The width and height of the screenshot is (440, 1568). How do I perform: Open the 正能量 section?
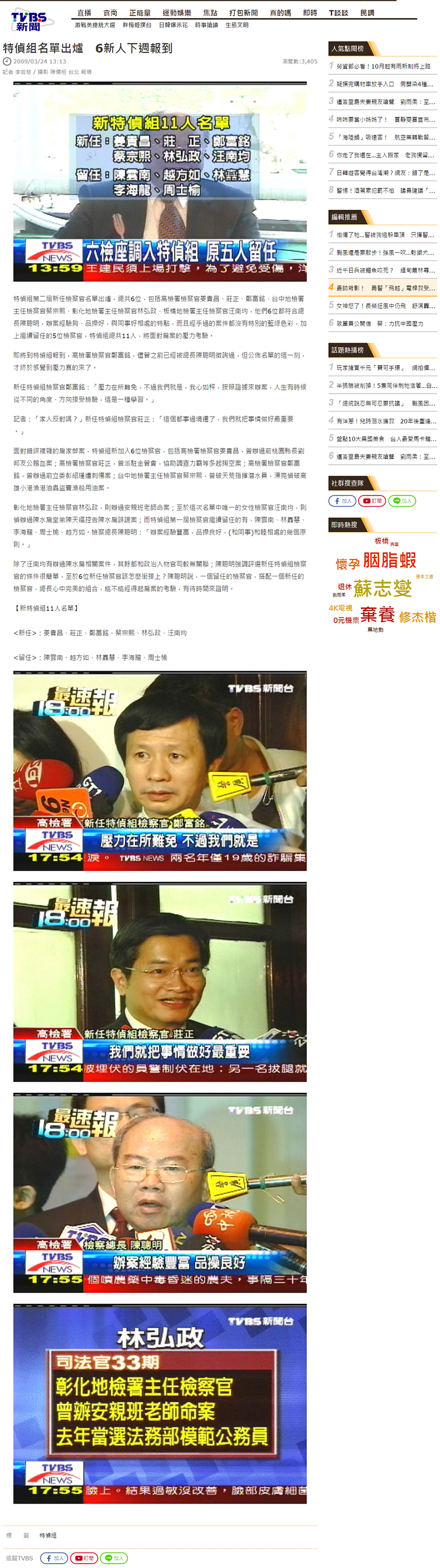(x=140, y=13)
